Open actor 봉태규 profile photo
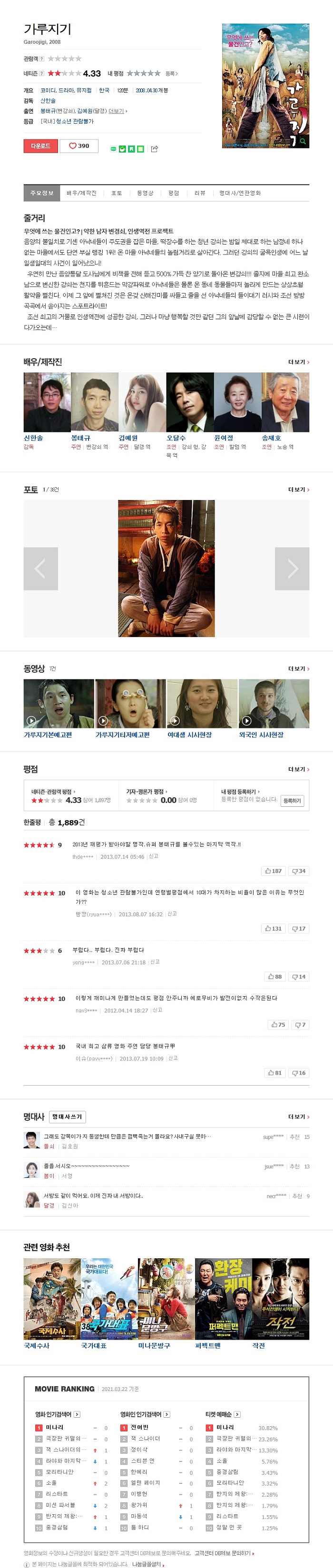Viewport: 333px width, 1568px height. (x=94, y=402)
